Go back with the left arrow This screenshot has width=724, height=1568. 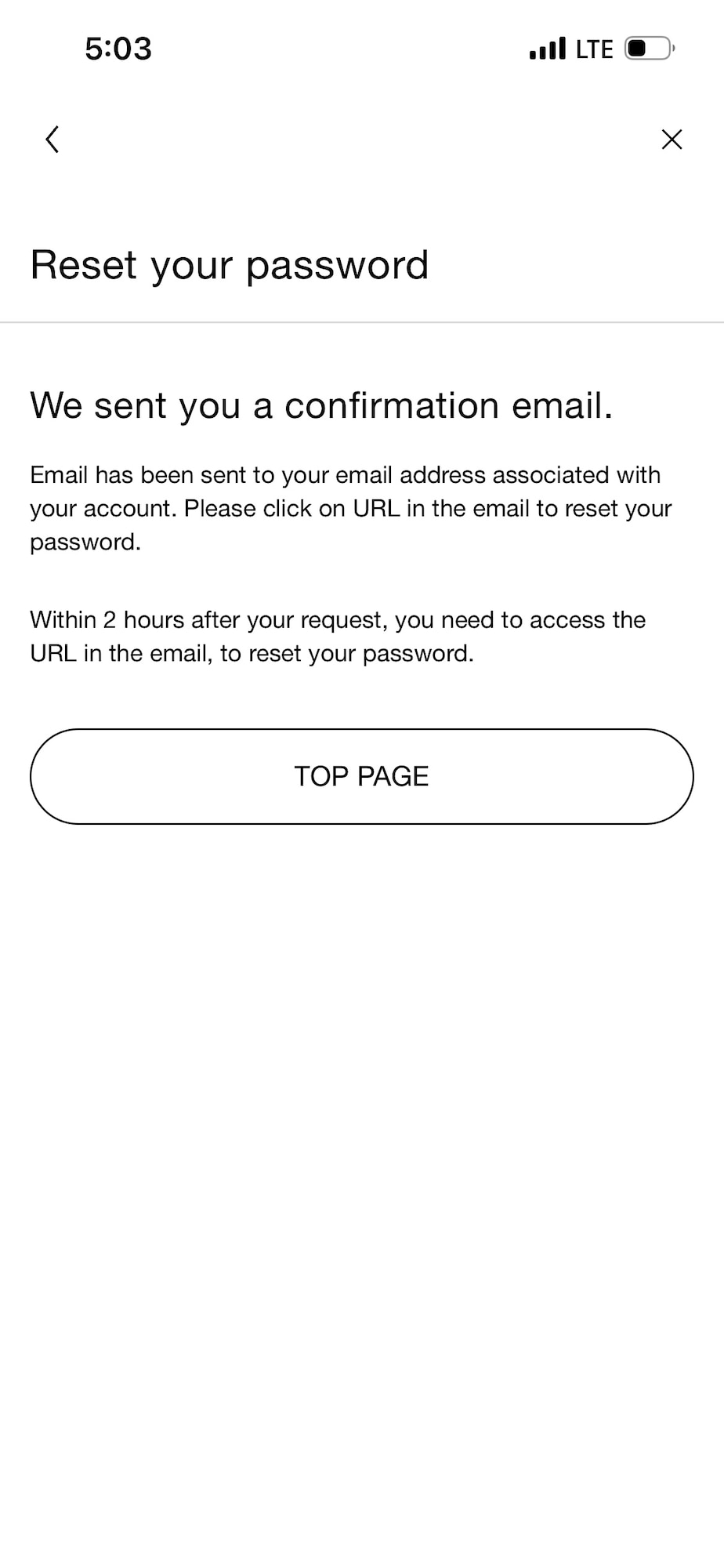coord(52,140)
